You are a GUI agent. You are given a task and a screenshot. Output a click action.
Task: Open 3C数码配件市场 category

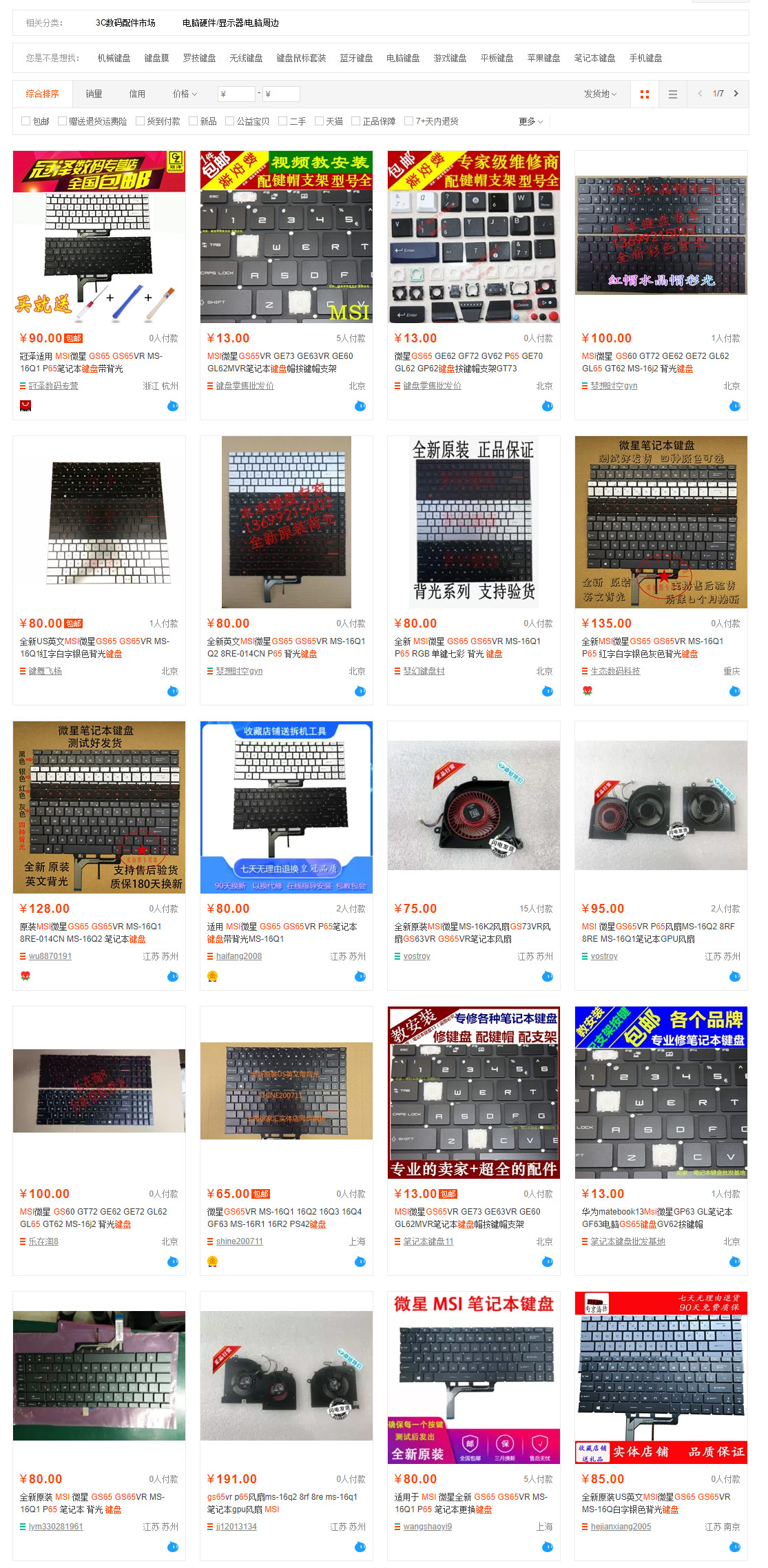tap(125, 23)
